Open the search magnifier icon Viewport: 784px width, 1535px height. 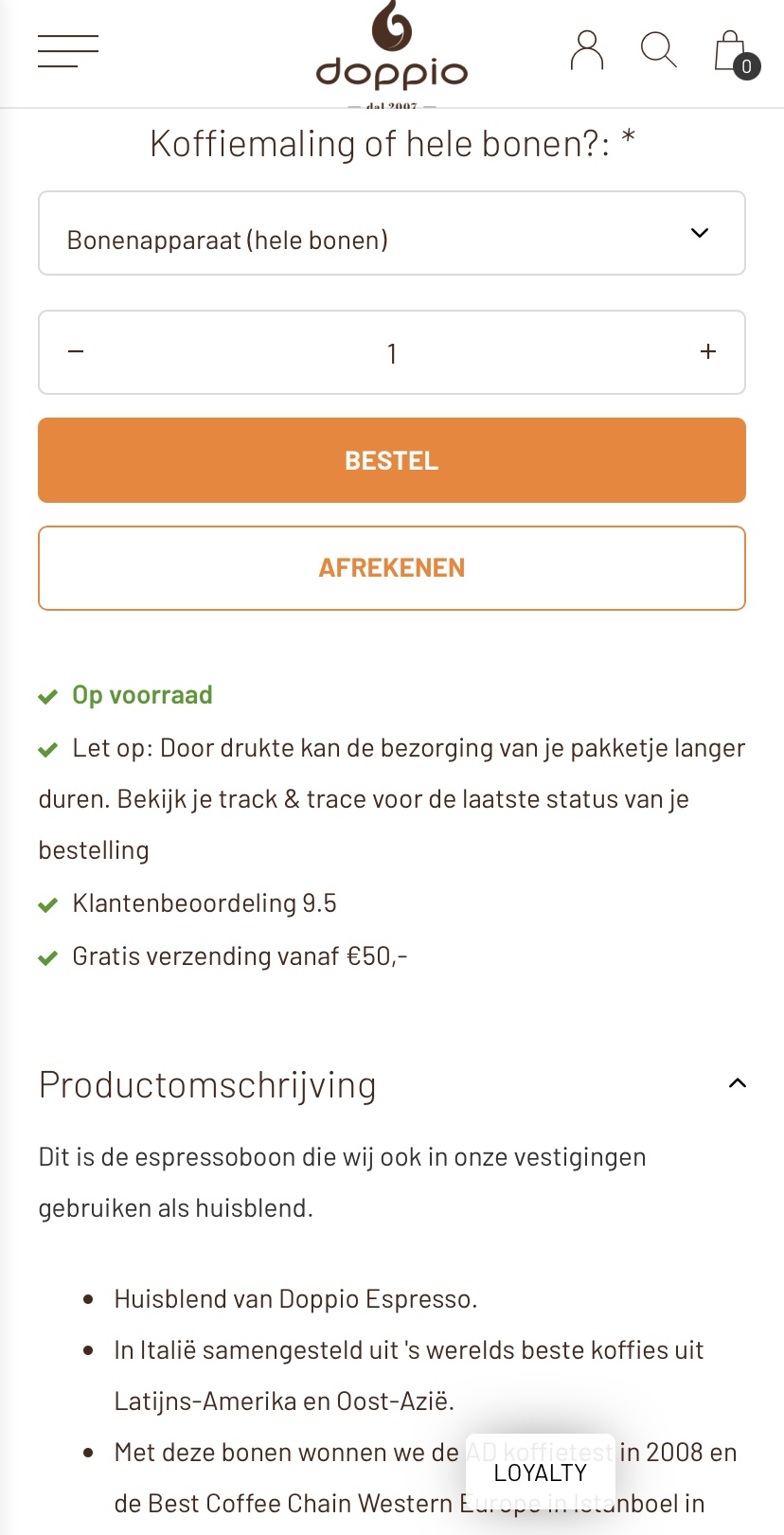tap(658, 50)
